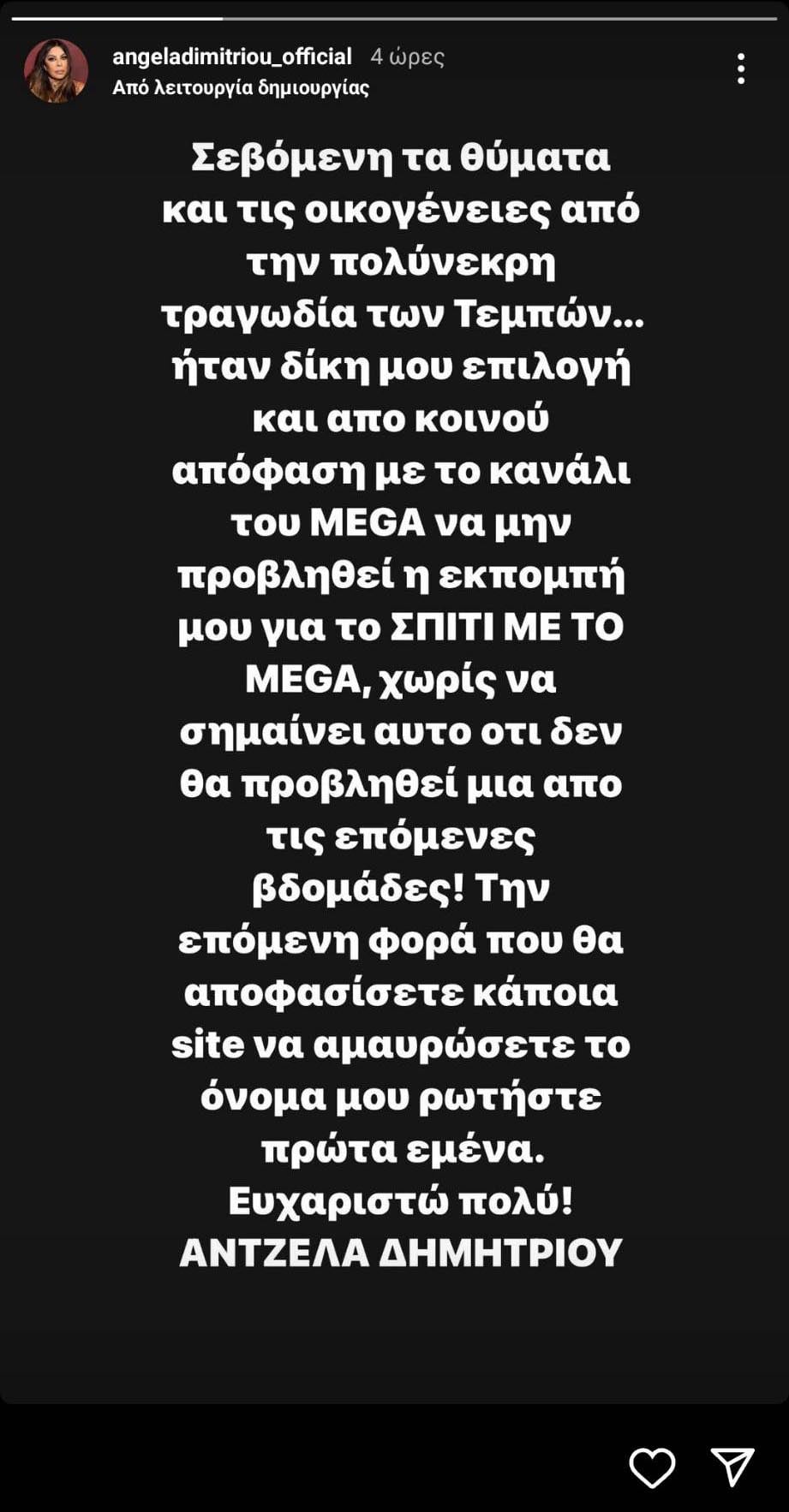The width and height of the screenshot is (789, 1512).
Task: Like this story with the heart
Action: [652, 1467]
